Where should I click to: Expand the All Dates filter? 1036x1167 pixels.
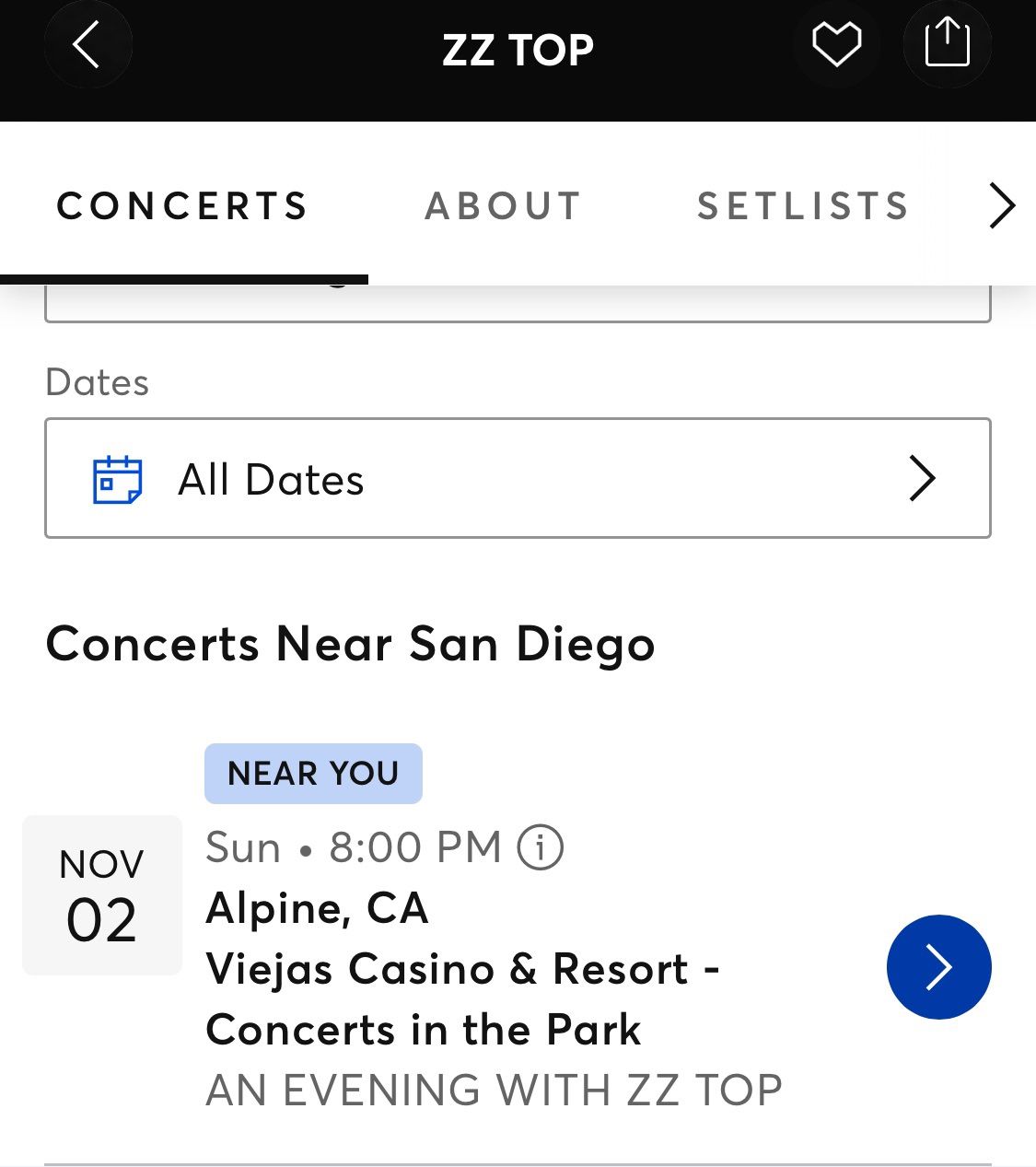tap(518, 478)
